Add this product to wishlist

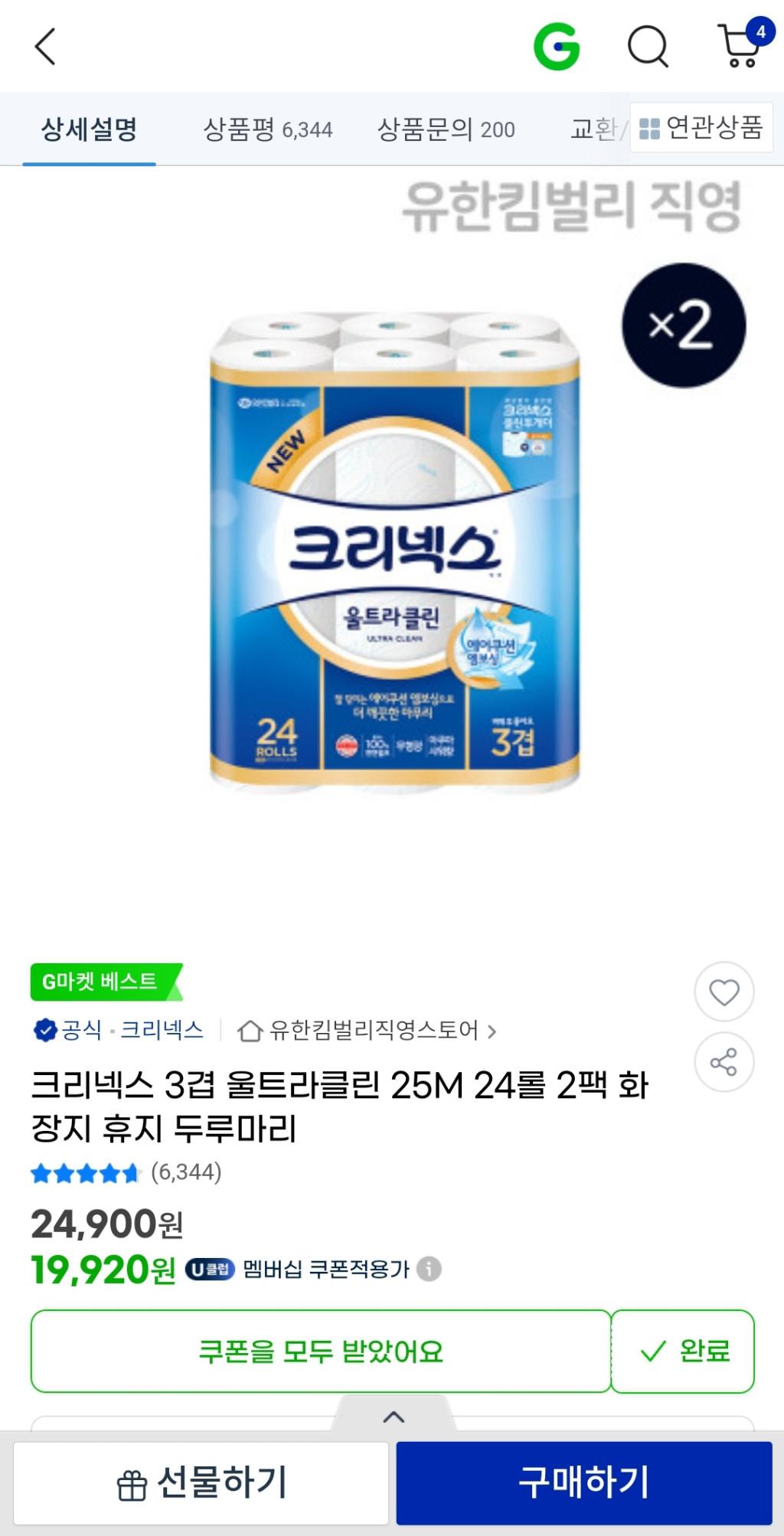tap(724, 992)
